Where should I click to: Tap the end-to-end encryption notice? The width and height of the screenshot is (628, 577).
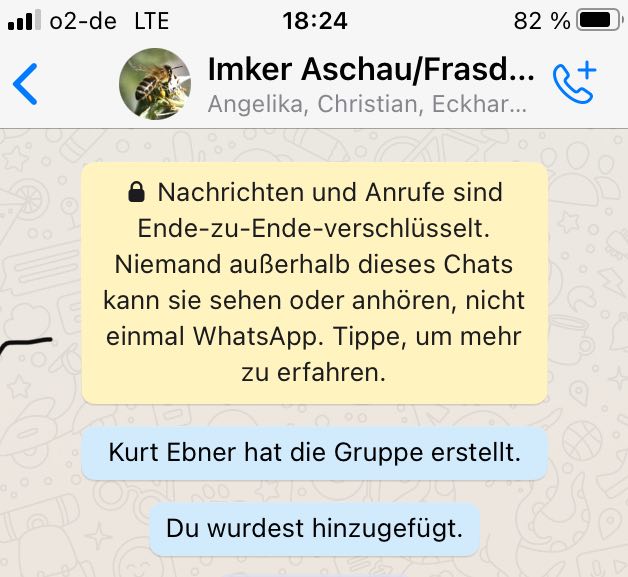tap(315, 283)
